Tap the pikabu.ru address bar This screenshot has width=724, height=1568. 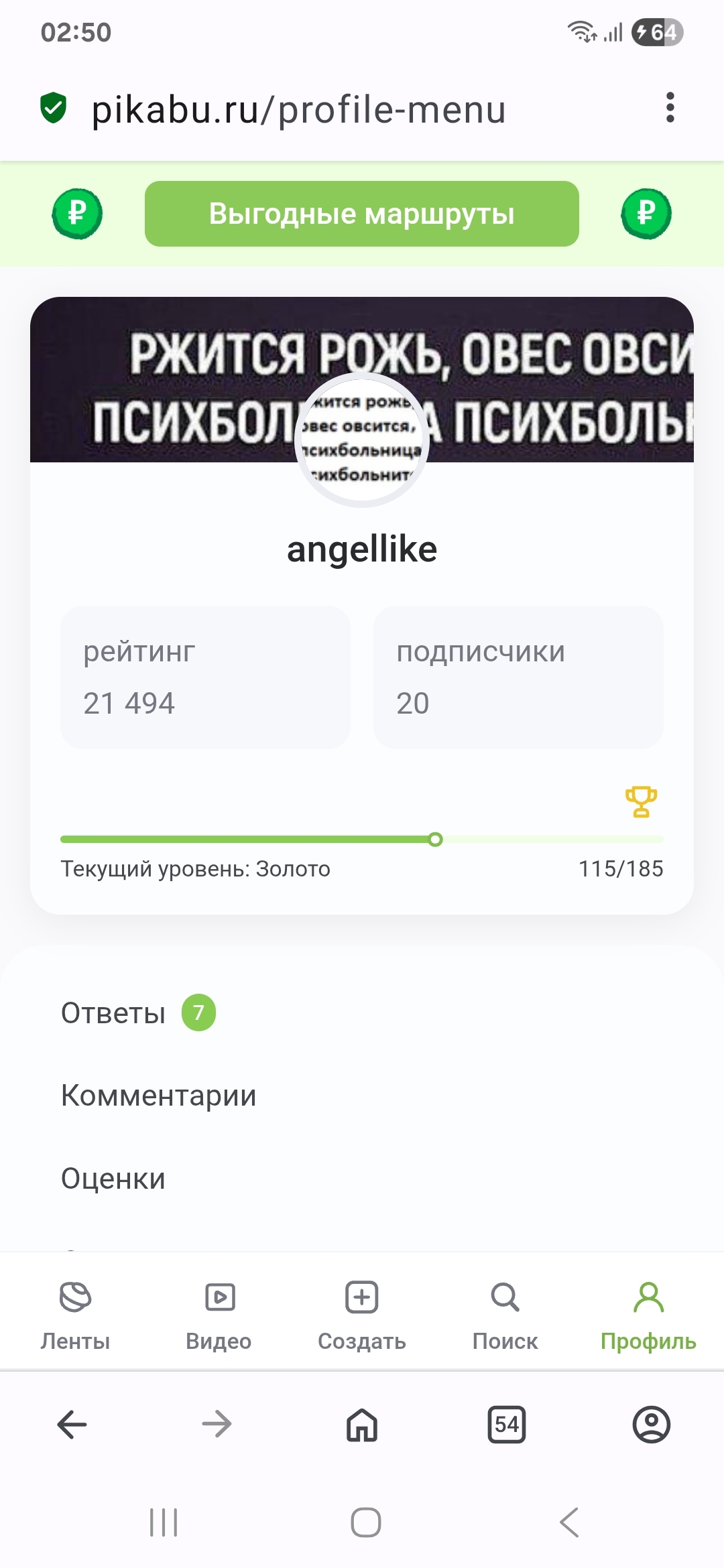pos(298,109)
